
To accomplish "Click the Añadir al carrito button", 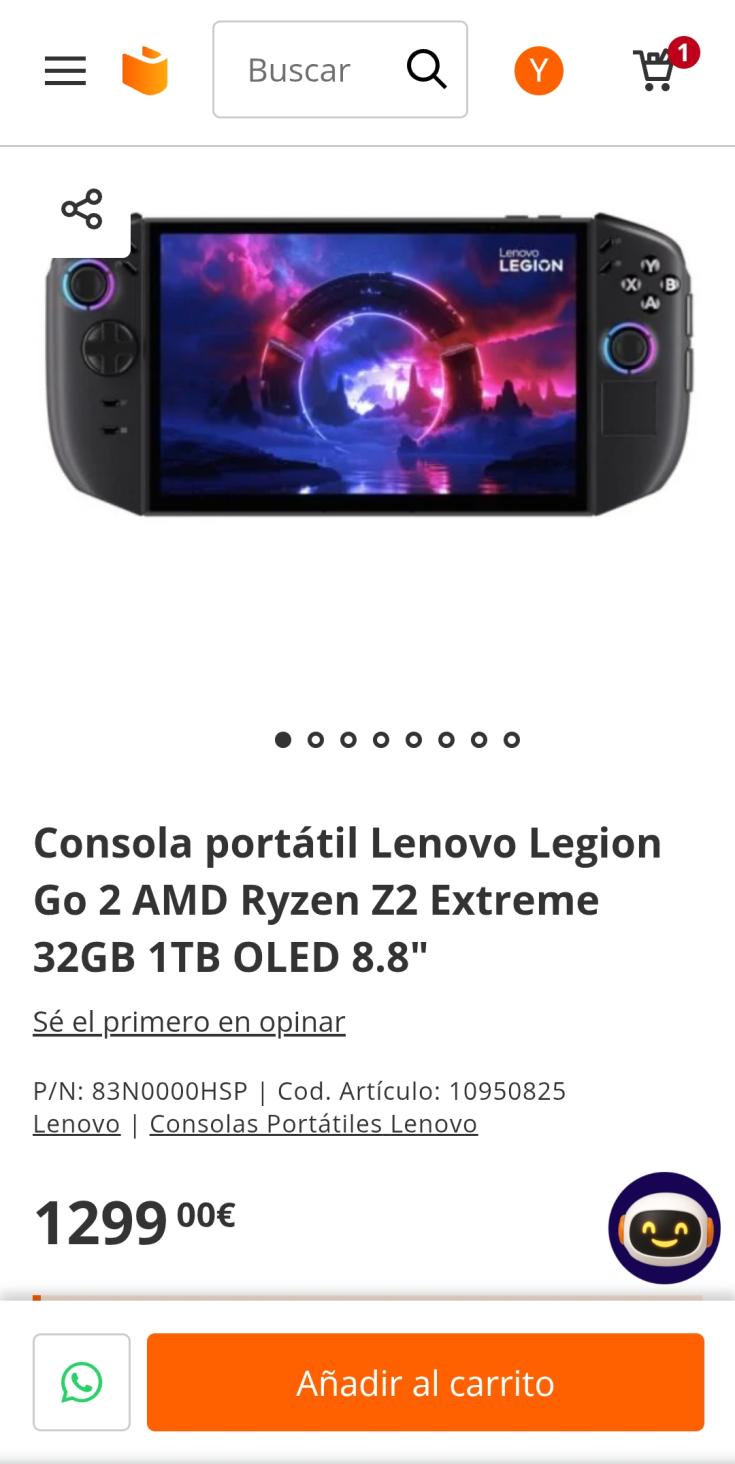I will coord(425,1382).
